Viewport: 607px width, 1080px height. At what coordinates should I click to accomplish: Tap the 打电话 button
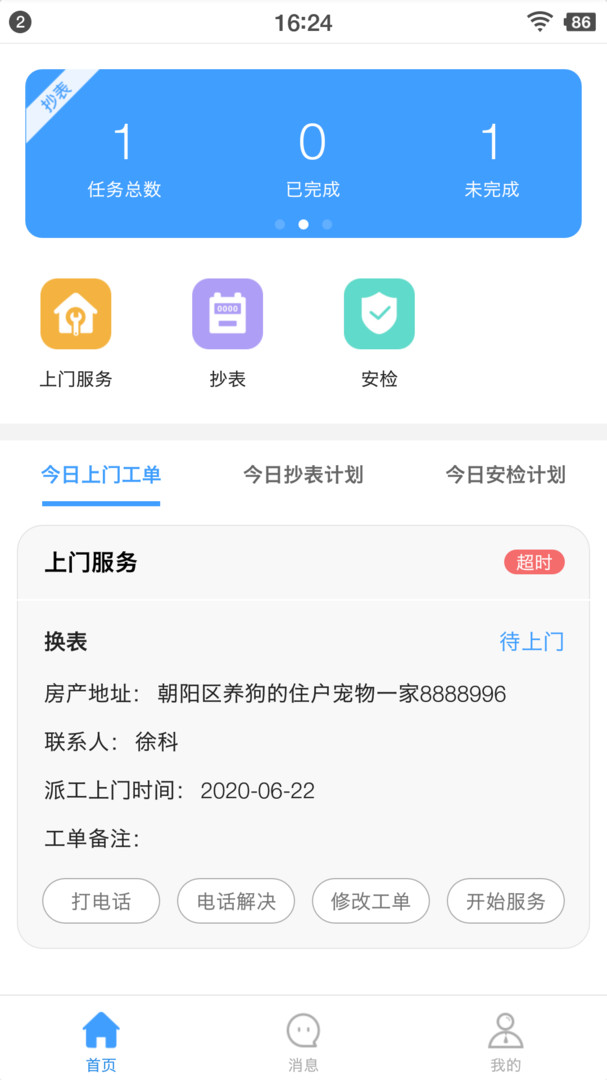(x=101, y=901)
